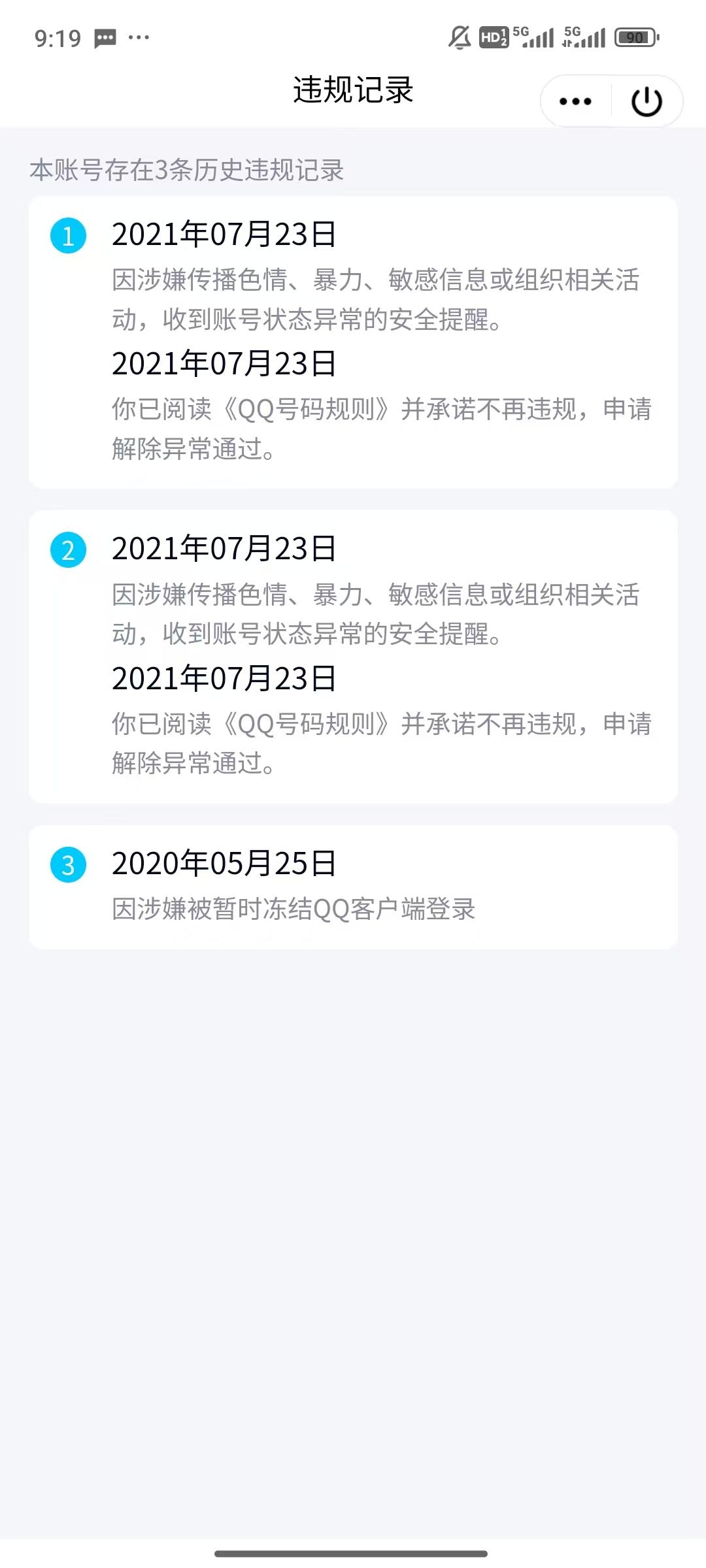Viewport: 706px width, 1568px height.
Task: Tap the blue numbered badge 3 on third record
Action: pyautogui.click(x=67, y=864)
